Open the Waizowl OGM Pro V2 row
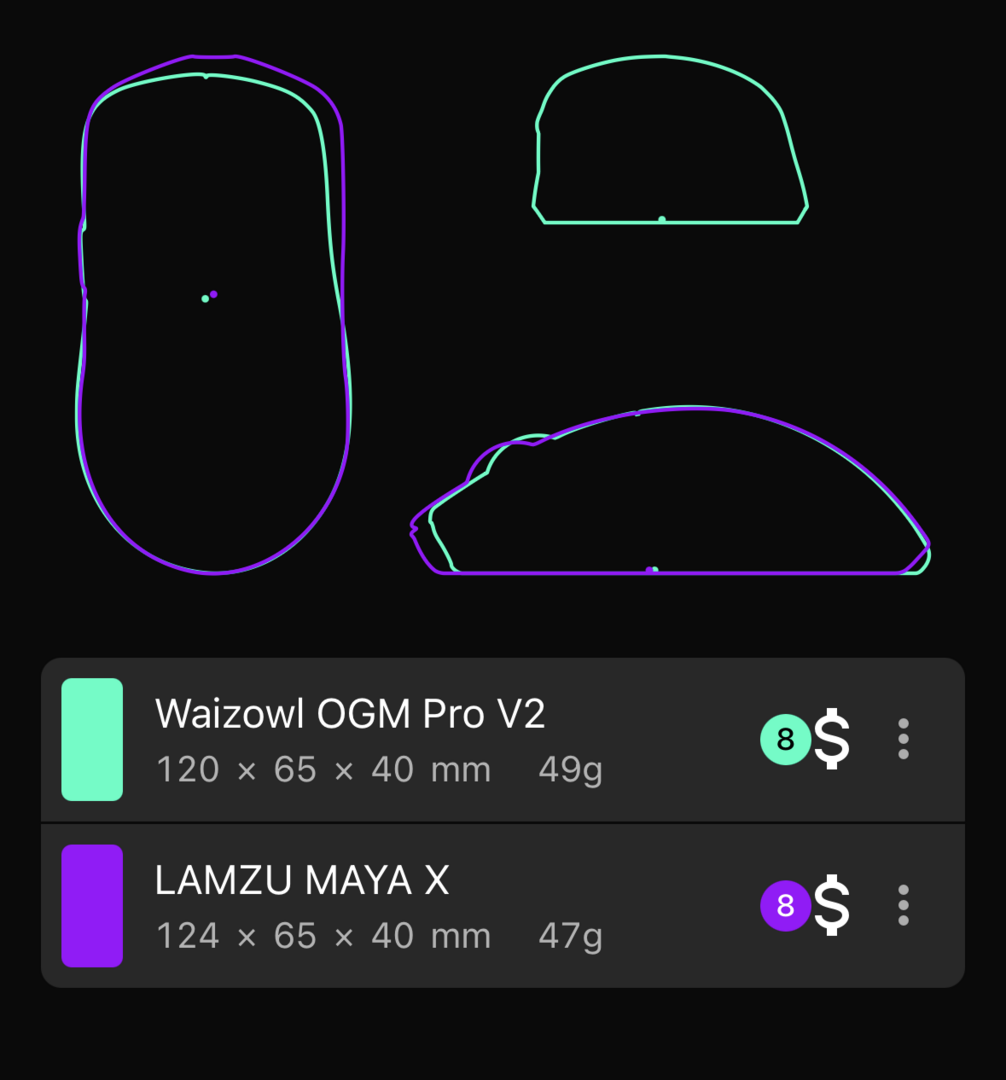 point(400,739)
